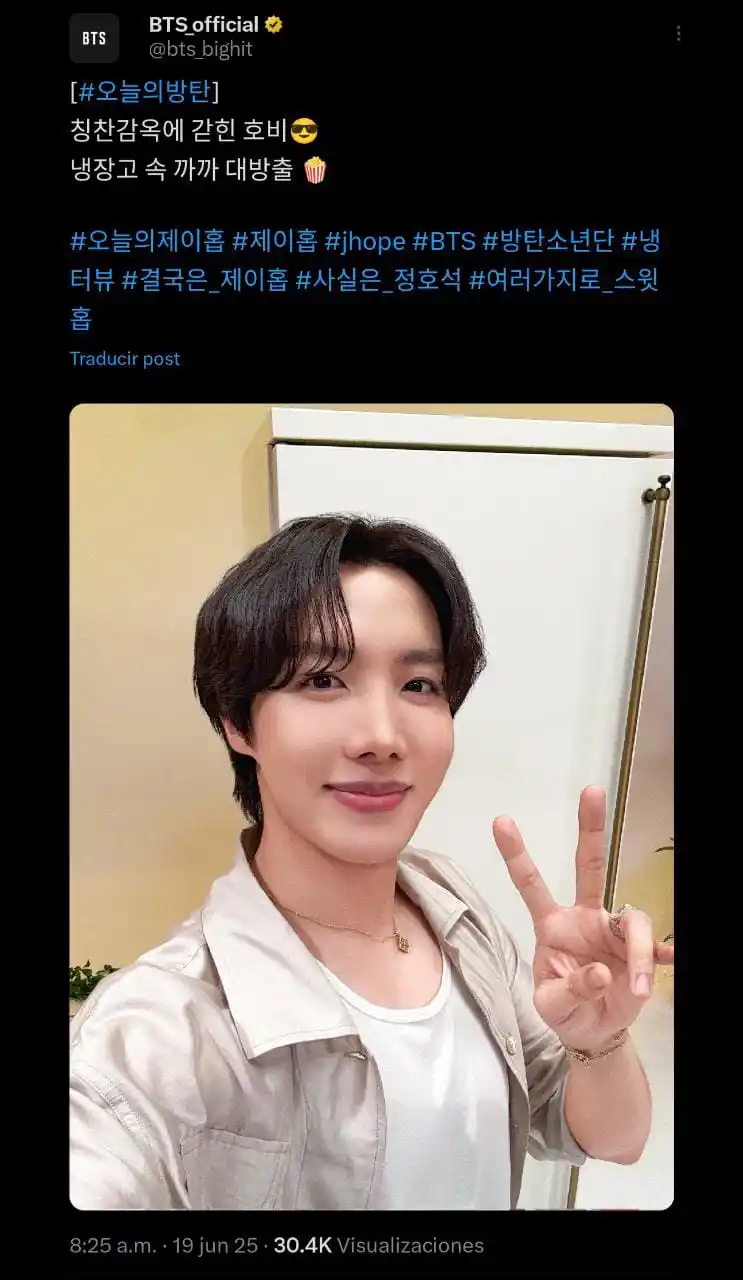Open the #BTS hashtag

[444, 241]
